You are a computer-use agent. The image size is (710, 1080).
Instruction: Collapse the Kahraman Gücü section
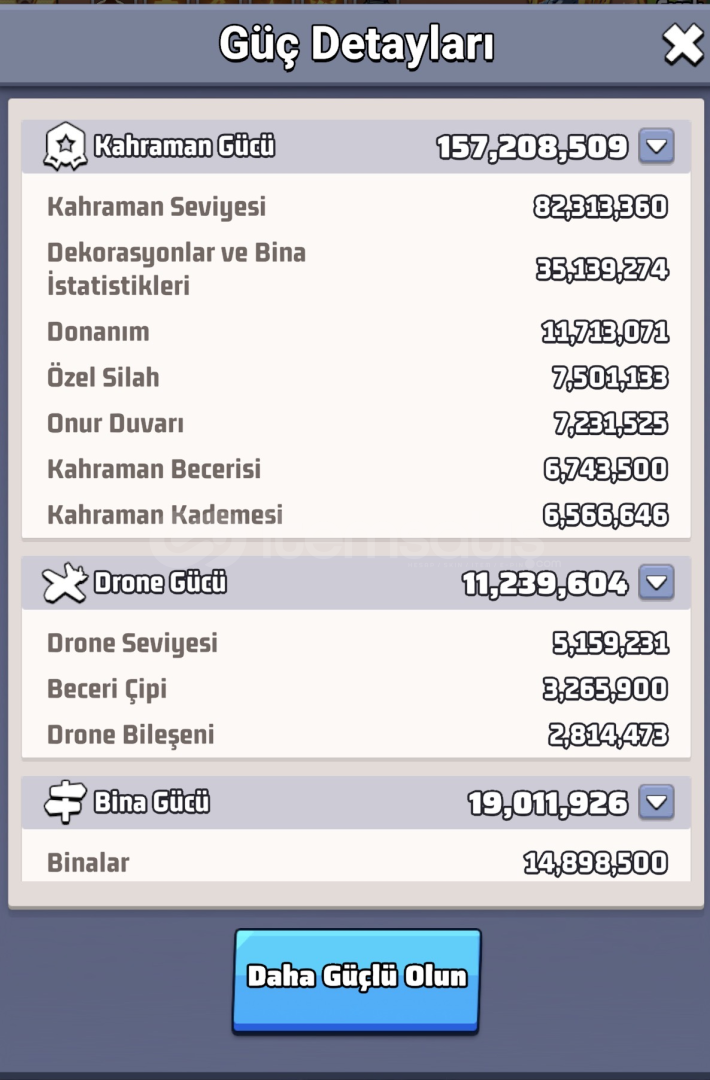point(656,147)
